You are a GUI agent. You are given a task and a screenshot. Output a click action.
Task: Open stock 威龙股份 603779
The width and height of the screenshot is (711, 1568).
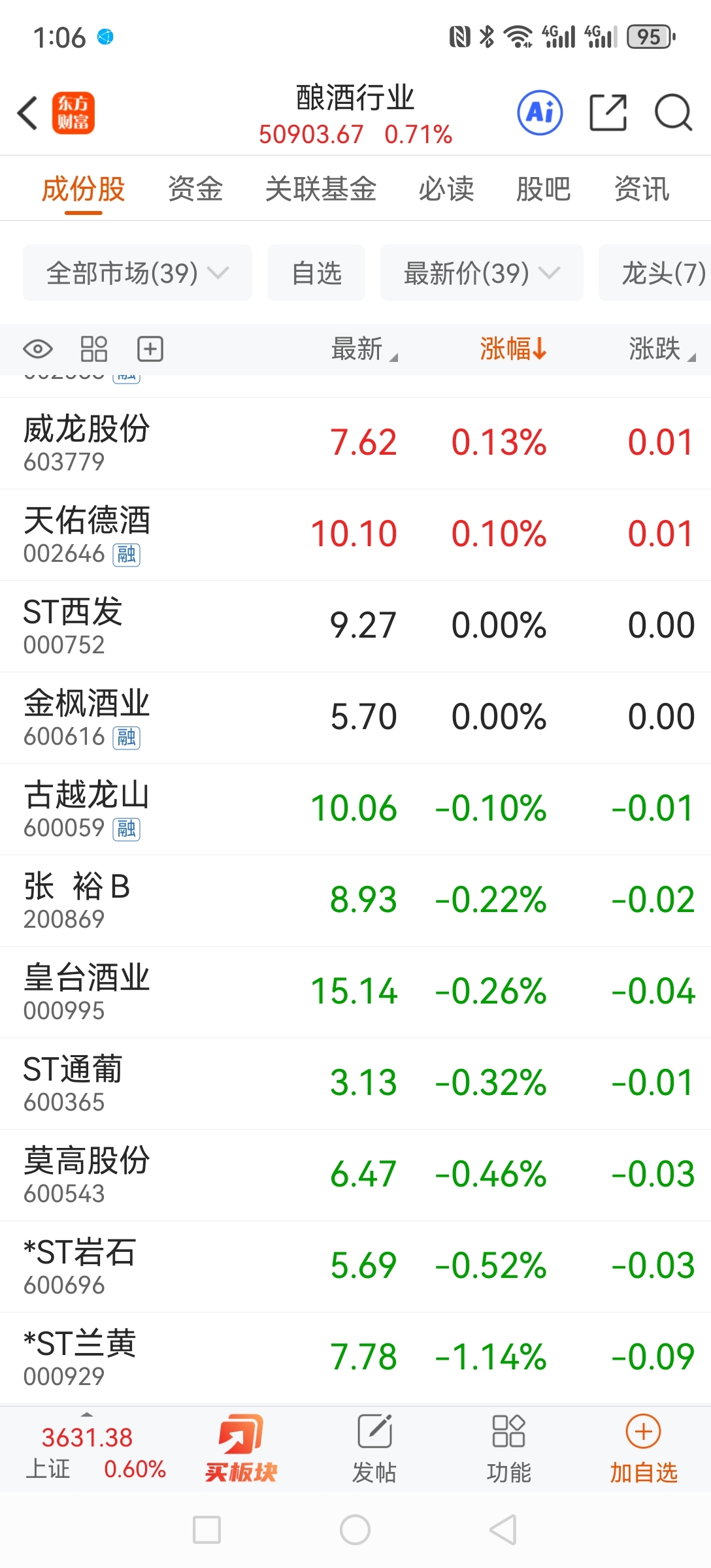pyautogui.click(x=355, y=443)
